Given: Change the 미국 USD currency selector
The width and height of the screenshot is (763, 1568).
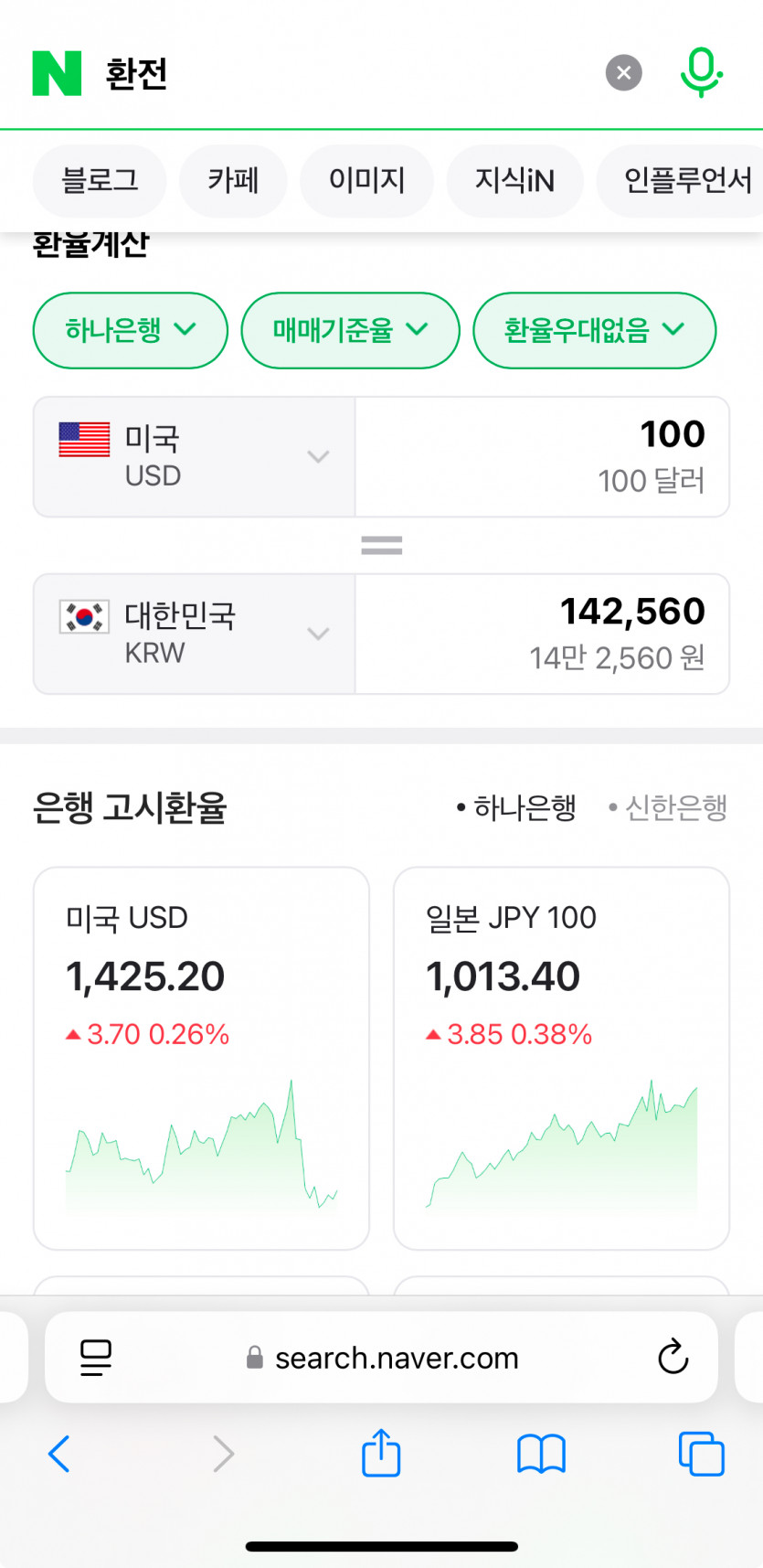Looking at the screenshot, I should point(194,457).
